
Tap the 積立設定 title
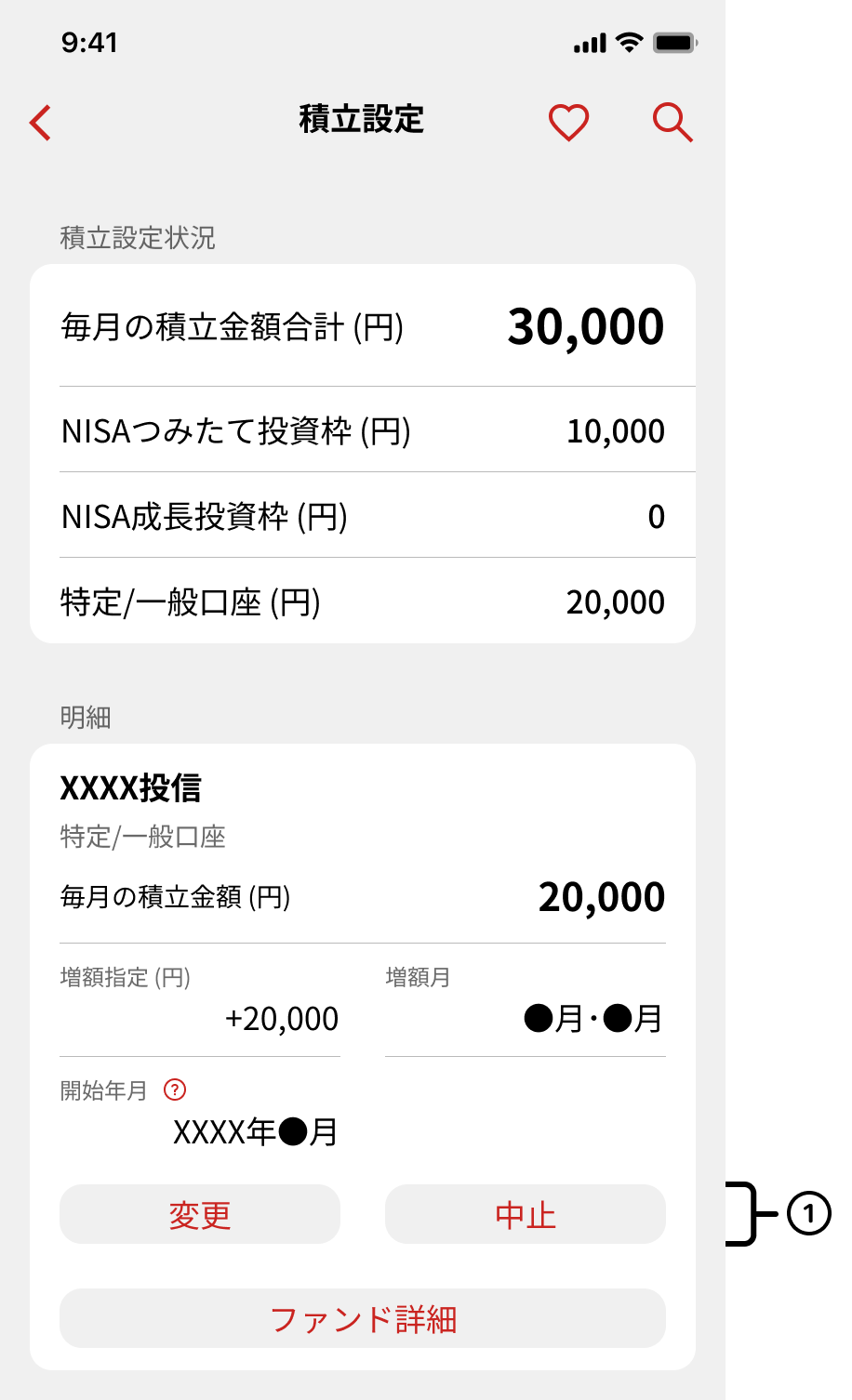pos(359,120)
